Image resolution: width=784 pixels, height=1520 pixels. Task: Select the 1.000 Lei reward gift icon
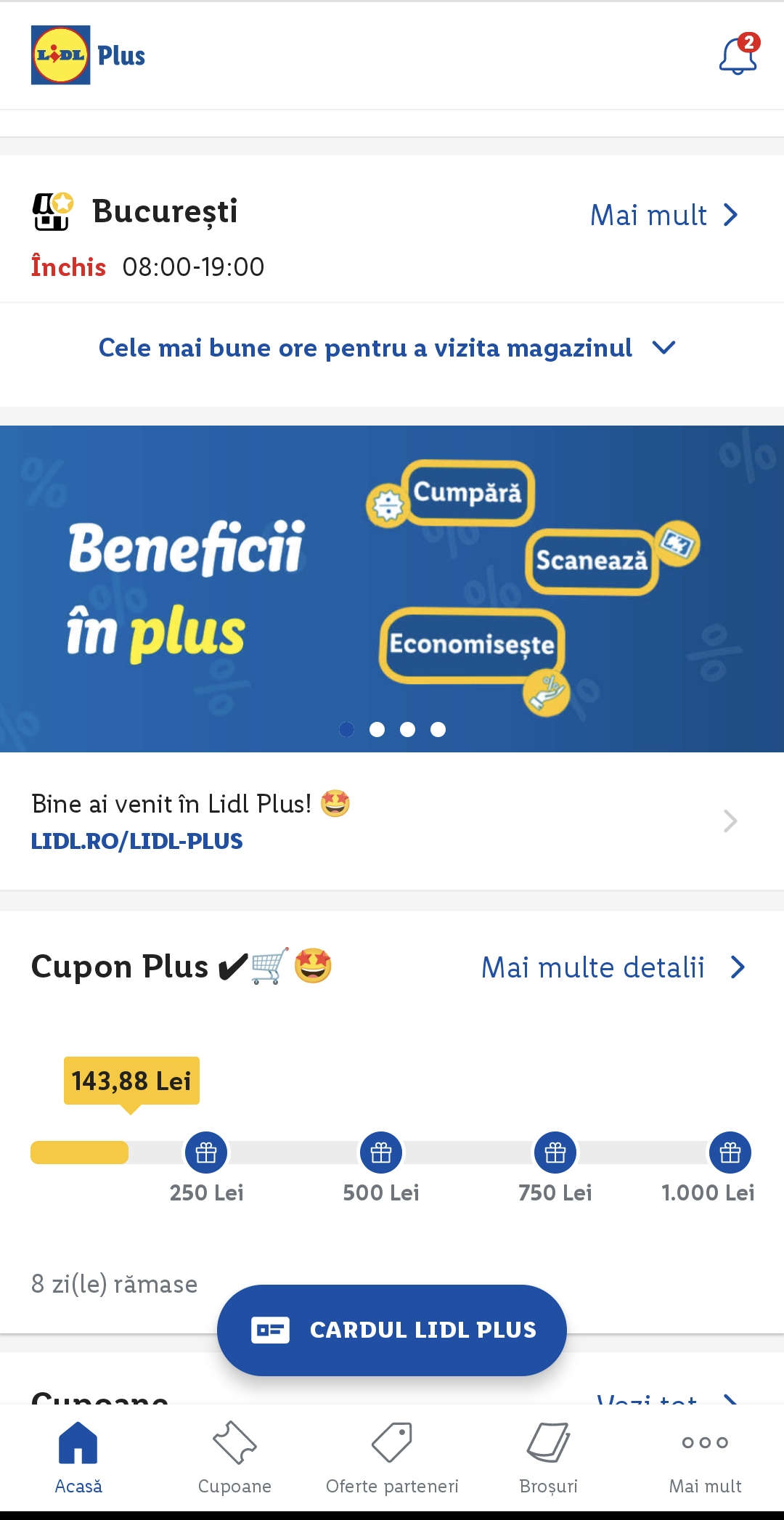point(730,1153)
